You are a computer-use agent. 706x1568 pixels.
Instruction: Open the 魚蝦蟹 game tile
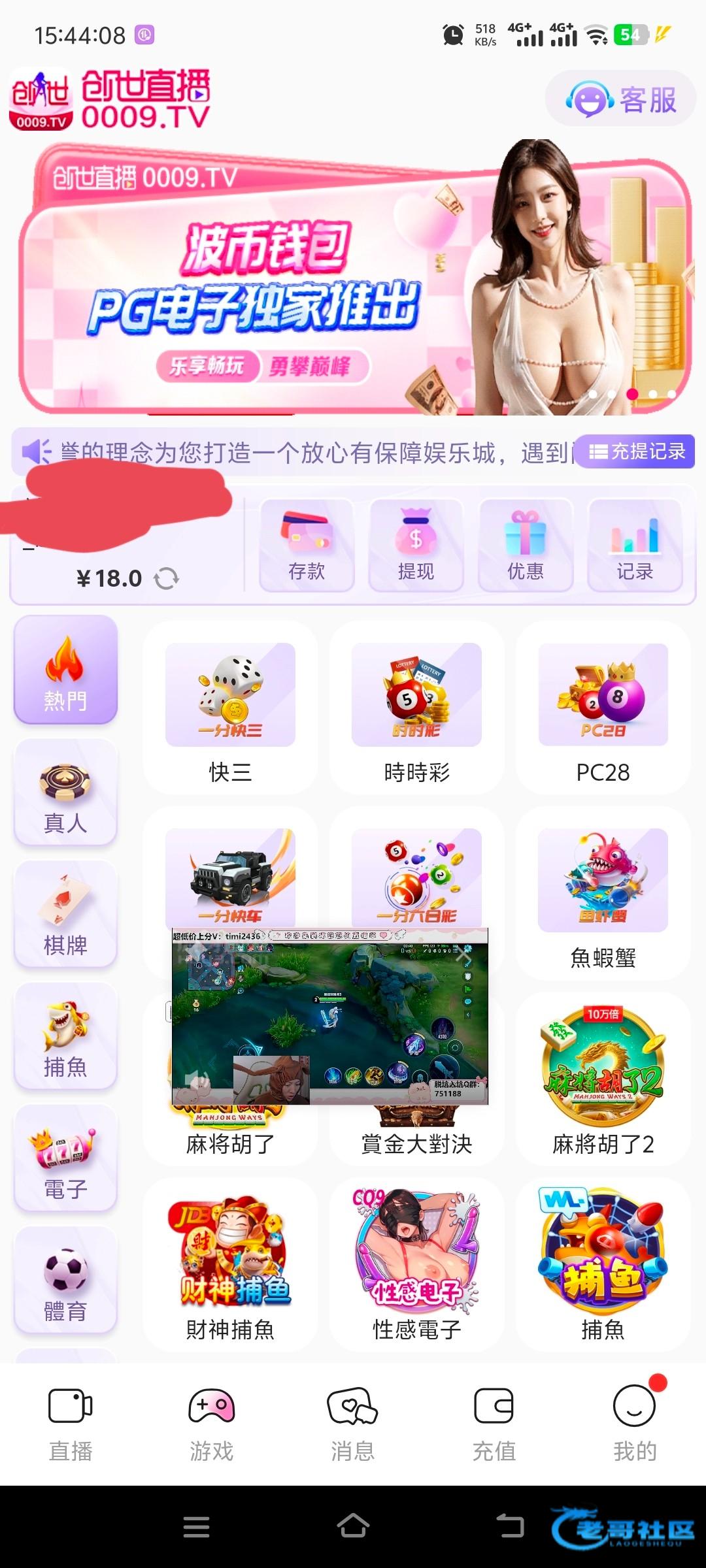[603, 895]
